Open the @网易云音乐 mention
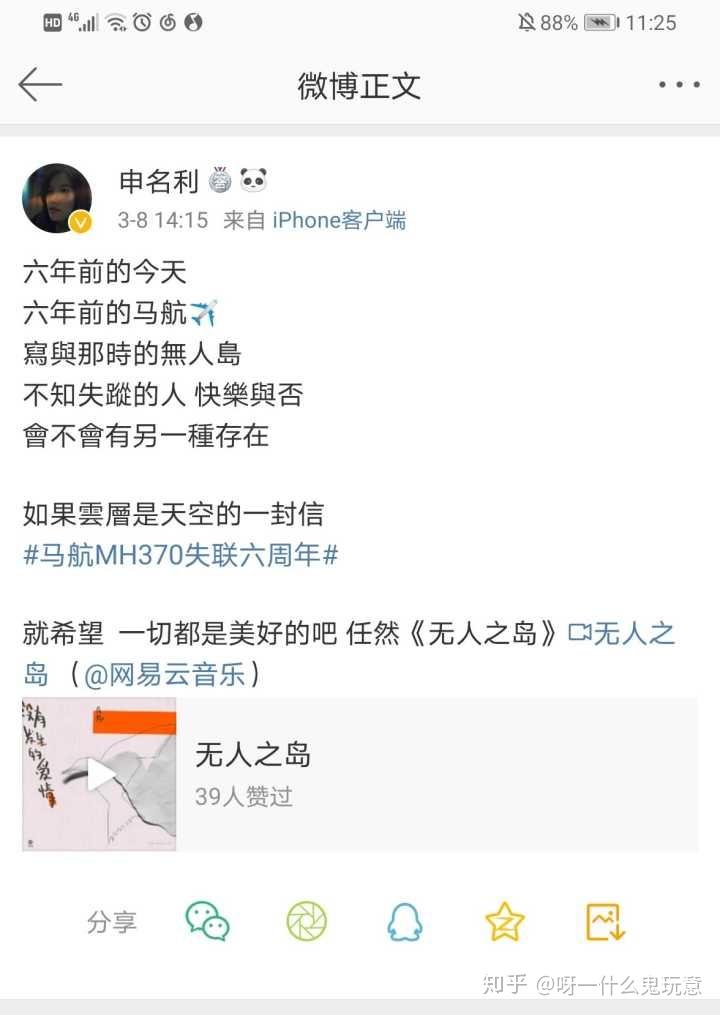 coord(165,675)
